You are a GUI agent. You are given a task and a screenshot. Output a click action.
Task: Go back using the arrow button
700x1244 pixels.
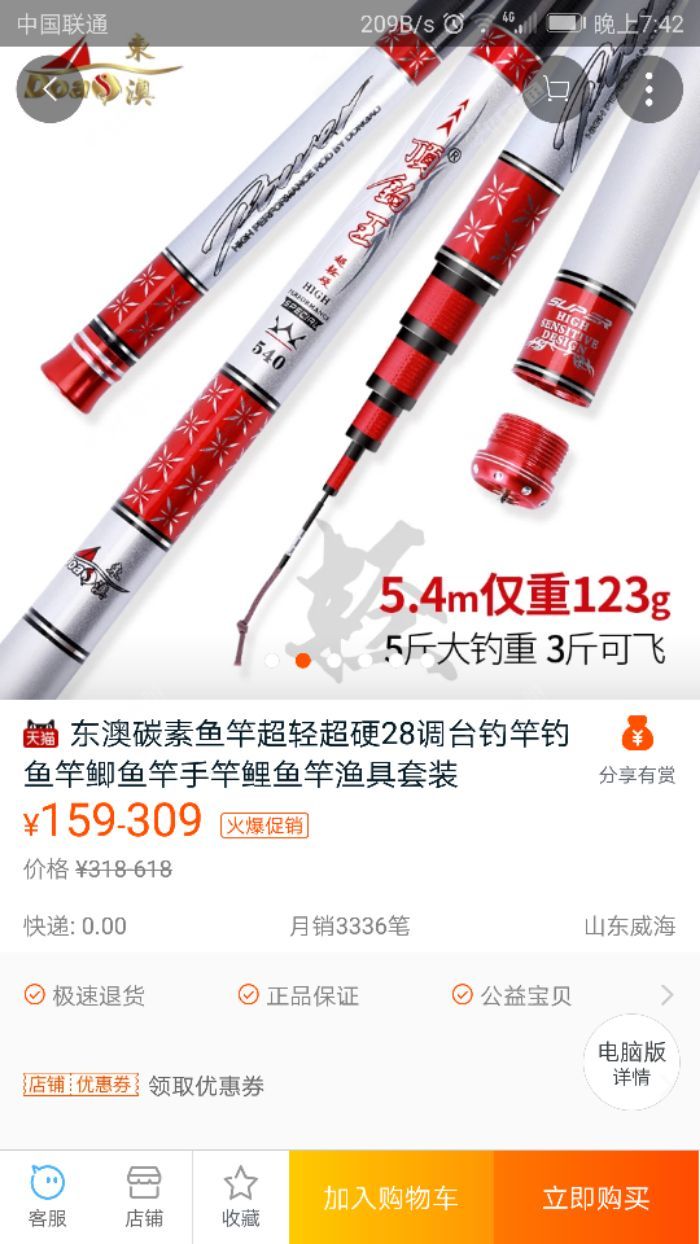click(x=49, y=89)
